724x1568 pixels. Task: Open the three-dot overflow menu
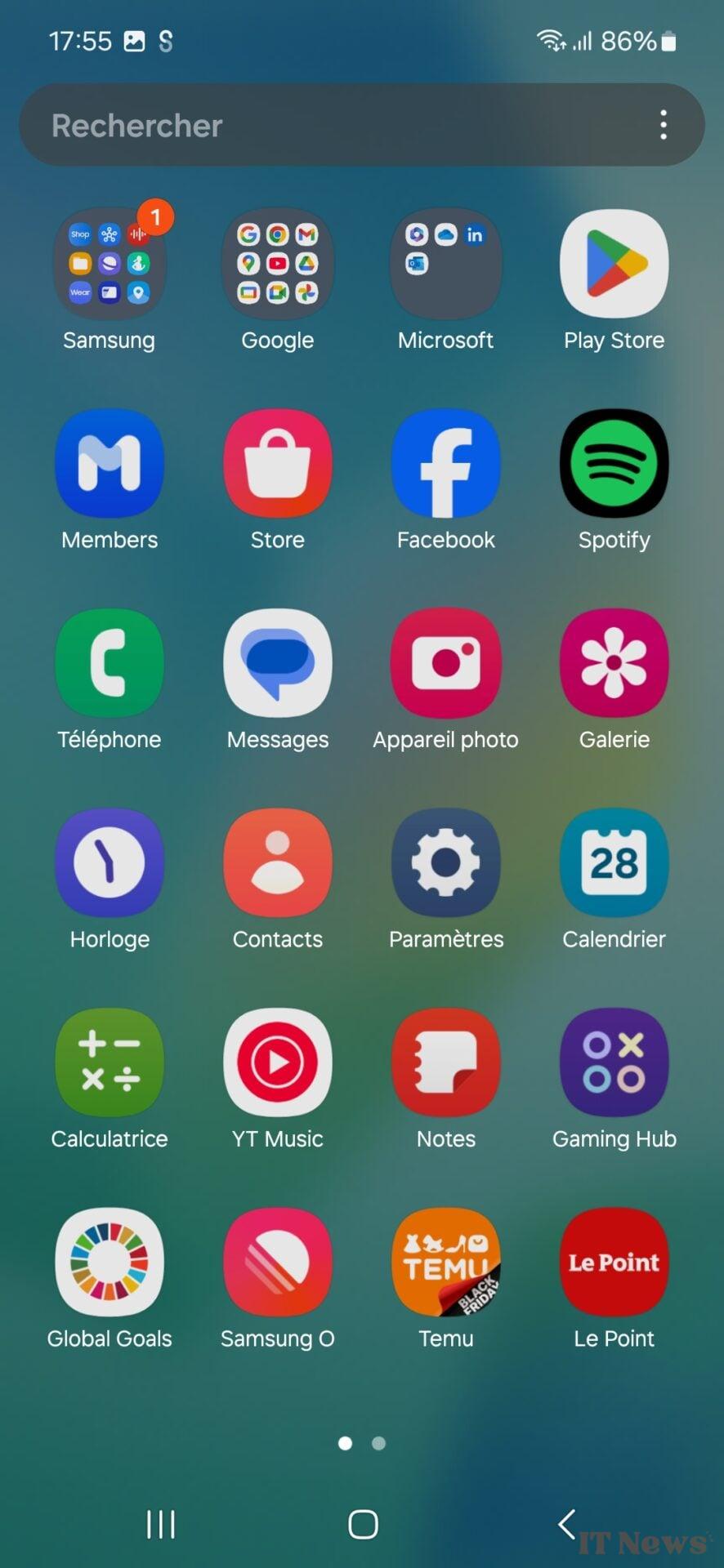point(663,125)
